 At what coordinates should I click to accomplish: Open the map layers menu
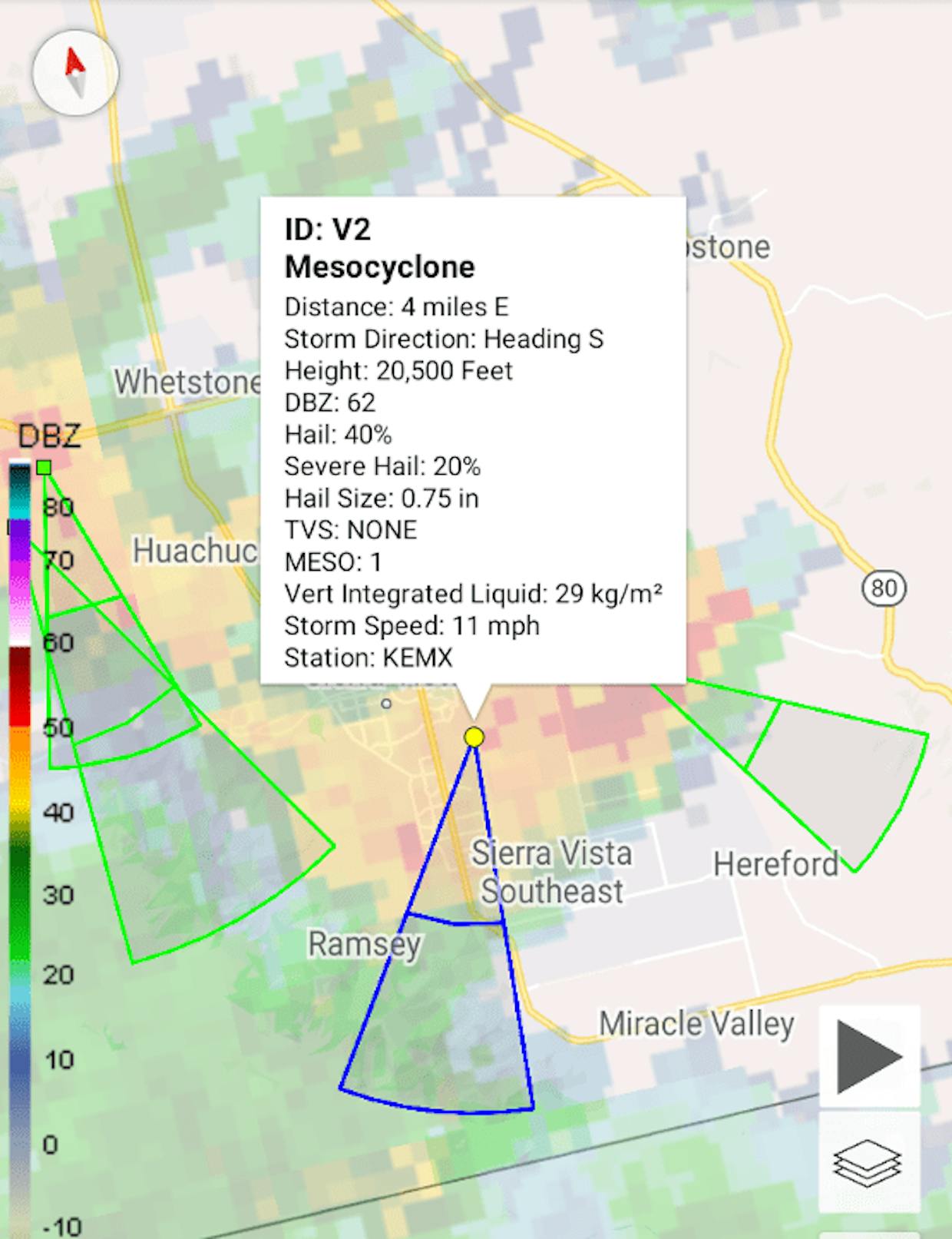pos(869,1163)
